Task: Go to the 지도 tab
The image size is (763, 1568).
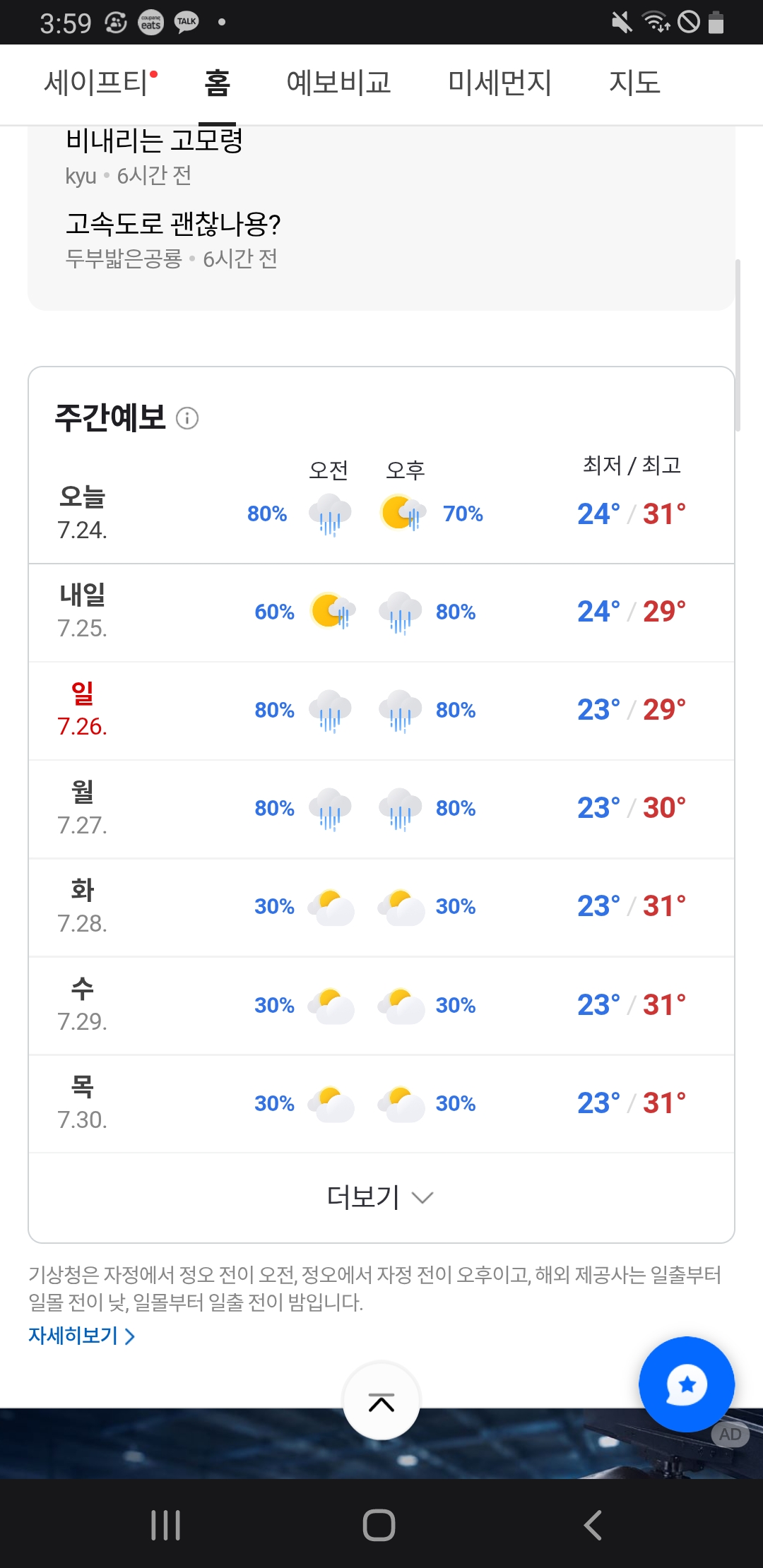Action: click(x=634, y=83)
